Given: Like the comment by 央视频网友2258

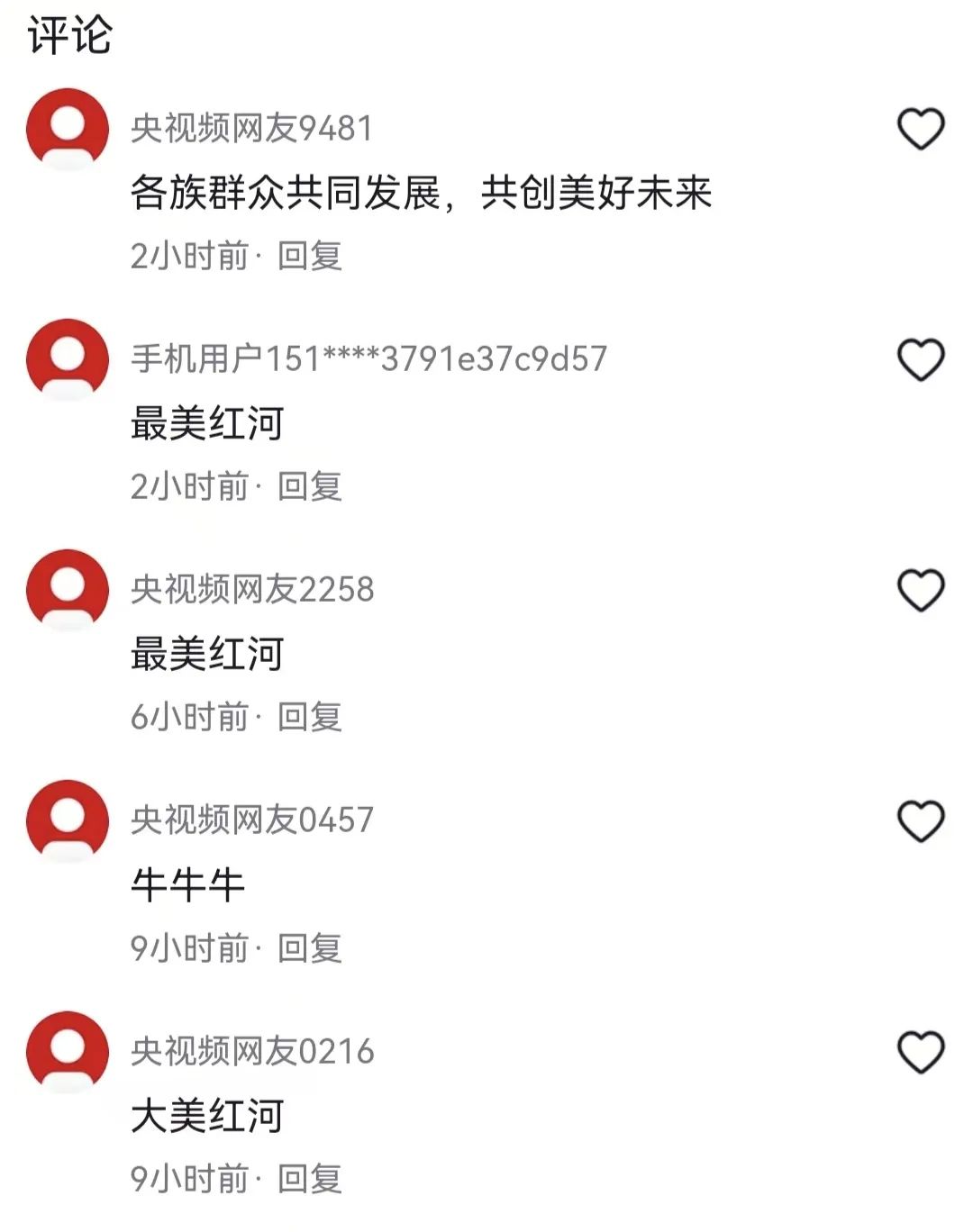Looking at the screenshot, I should click(x=921, y=591).
